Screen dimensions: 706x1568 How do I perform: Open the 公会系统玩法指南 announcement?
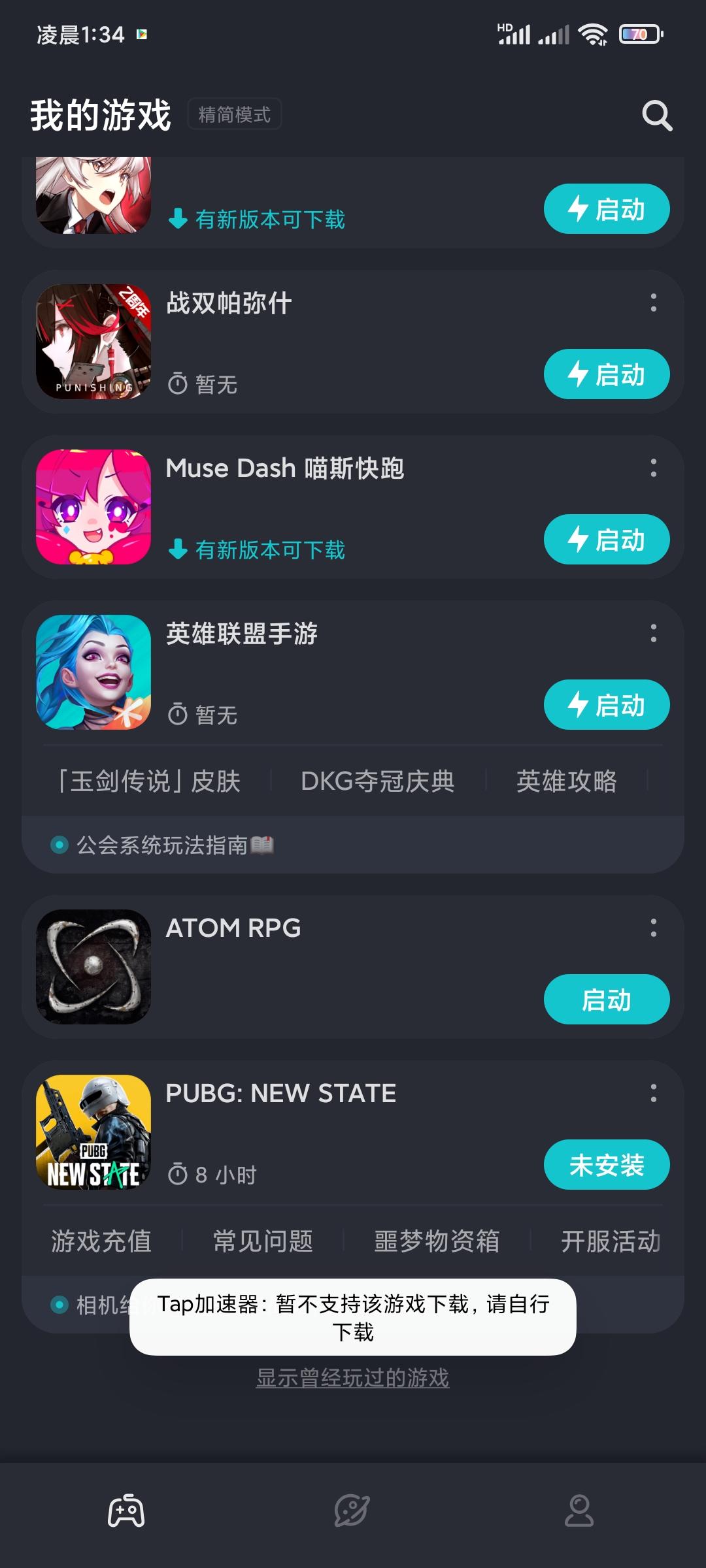tap(165, 843)
